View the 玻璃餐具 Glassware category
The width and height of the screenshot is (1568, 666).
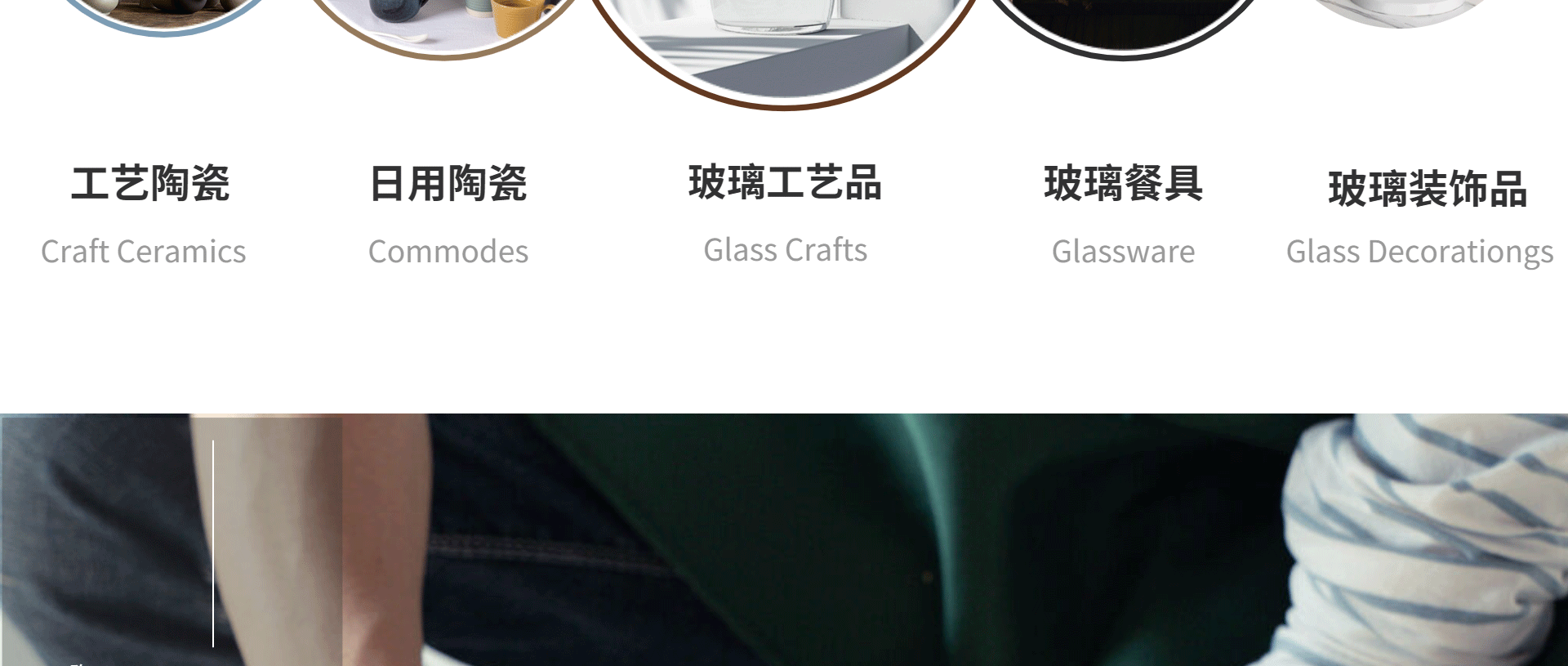pyautogui.click(x=1123, y=184)
